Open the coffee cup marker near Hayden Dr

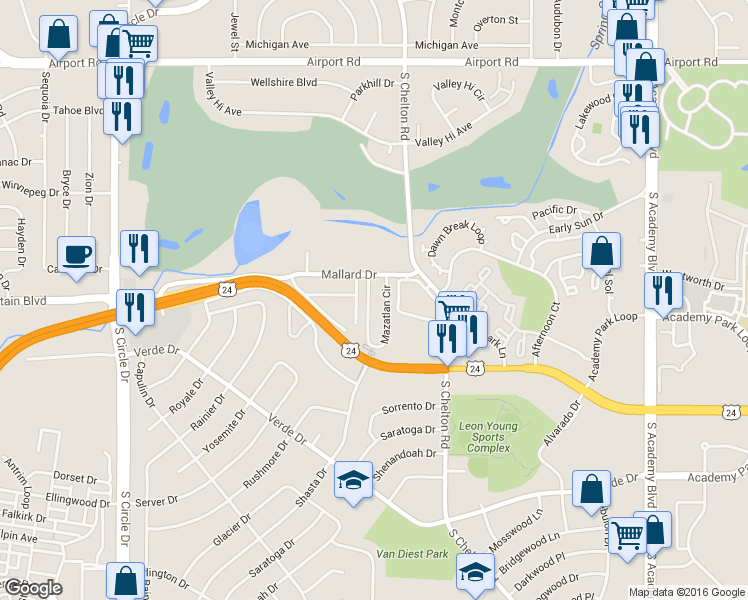click(77, 253)
